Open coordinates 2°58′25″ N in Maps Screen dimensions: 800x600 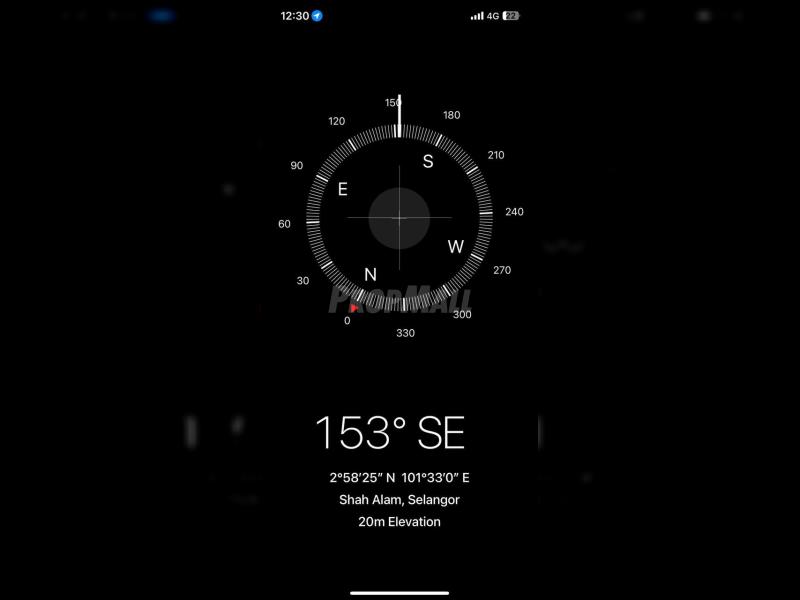[x=399, y=478]
